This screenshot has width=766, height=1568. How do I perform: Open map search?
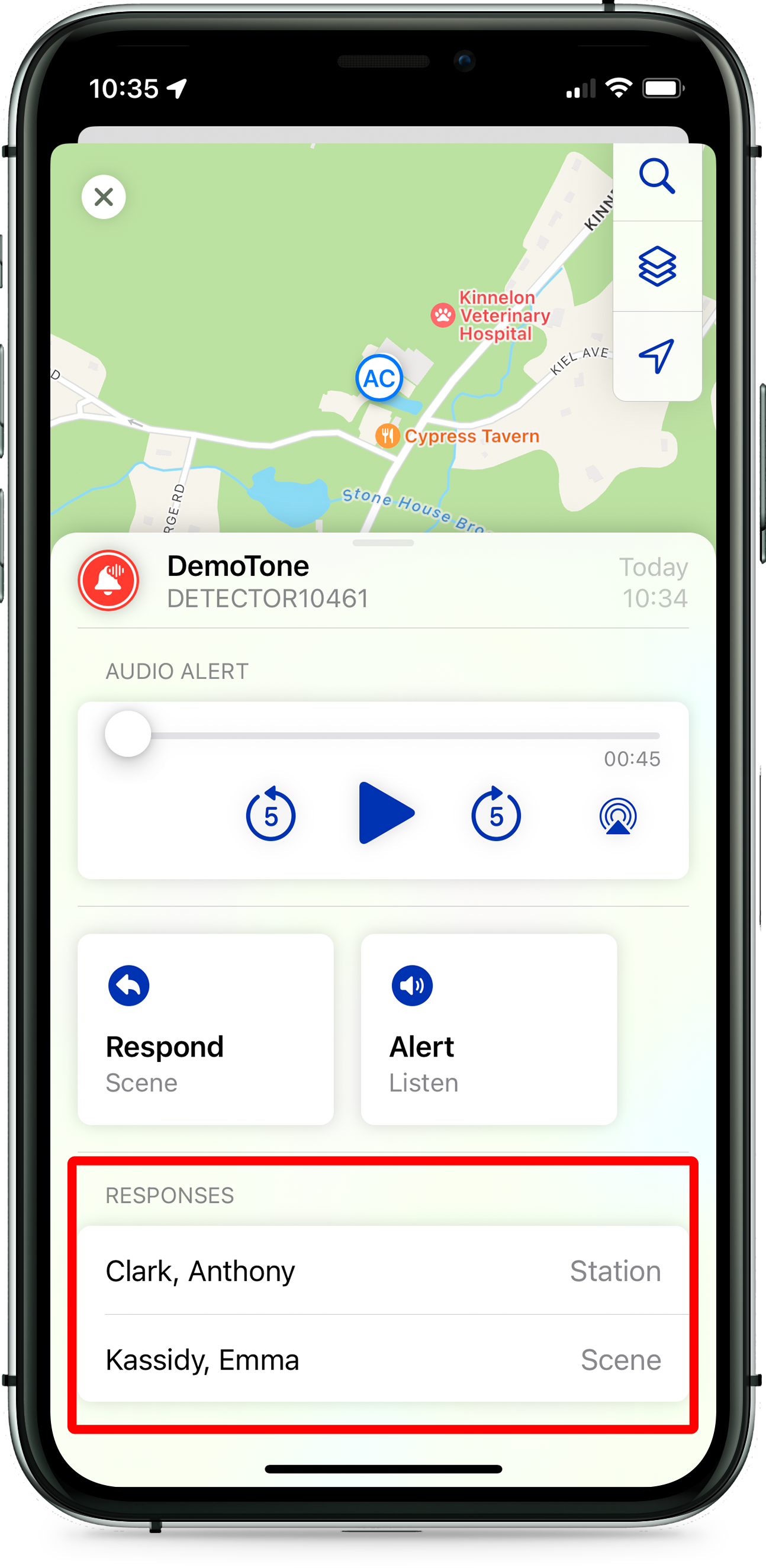click(656, 176)
